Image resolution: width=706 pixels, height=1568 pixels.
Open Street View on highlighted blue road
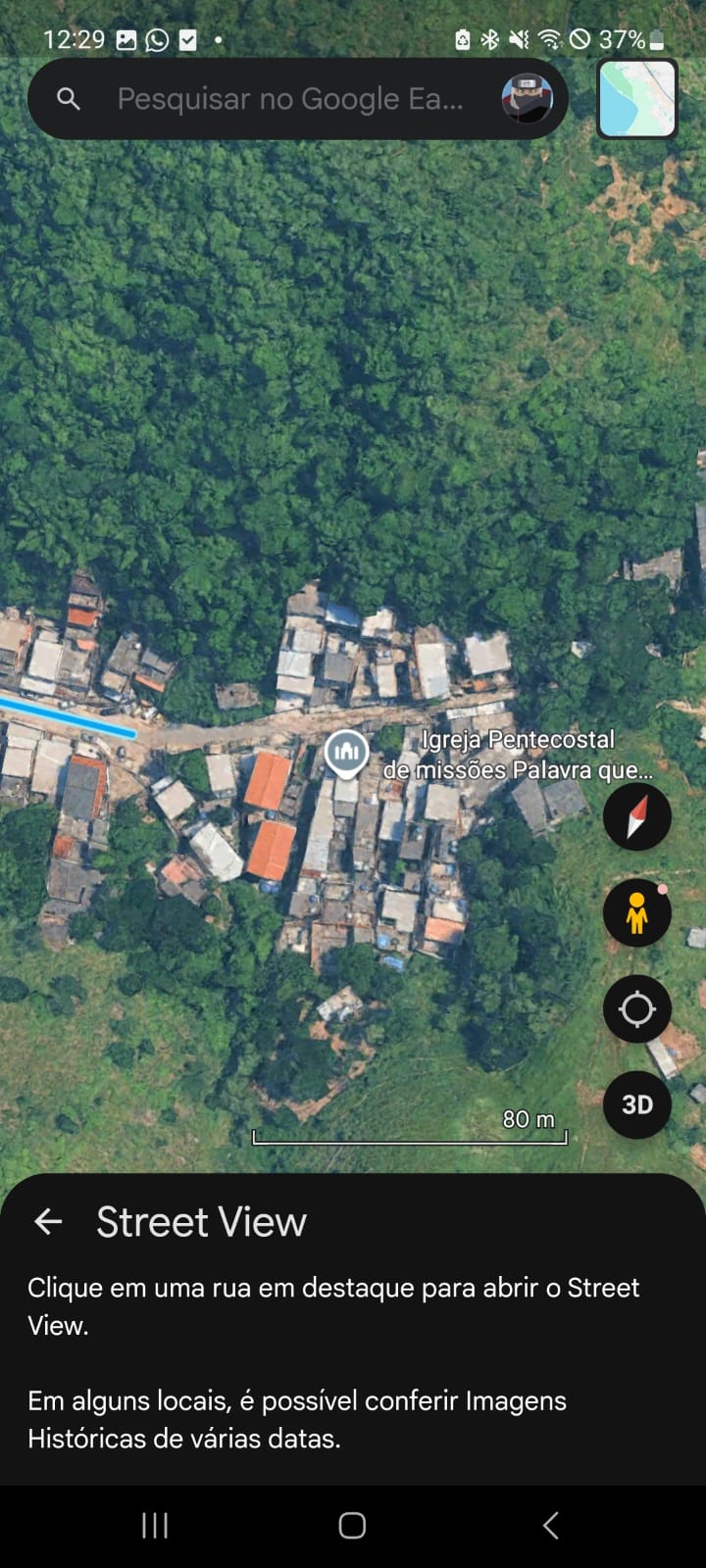[x=69, y=717]
